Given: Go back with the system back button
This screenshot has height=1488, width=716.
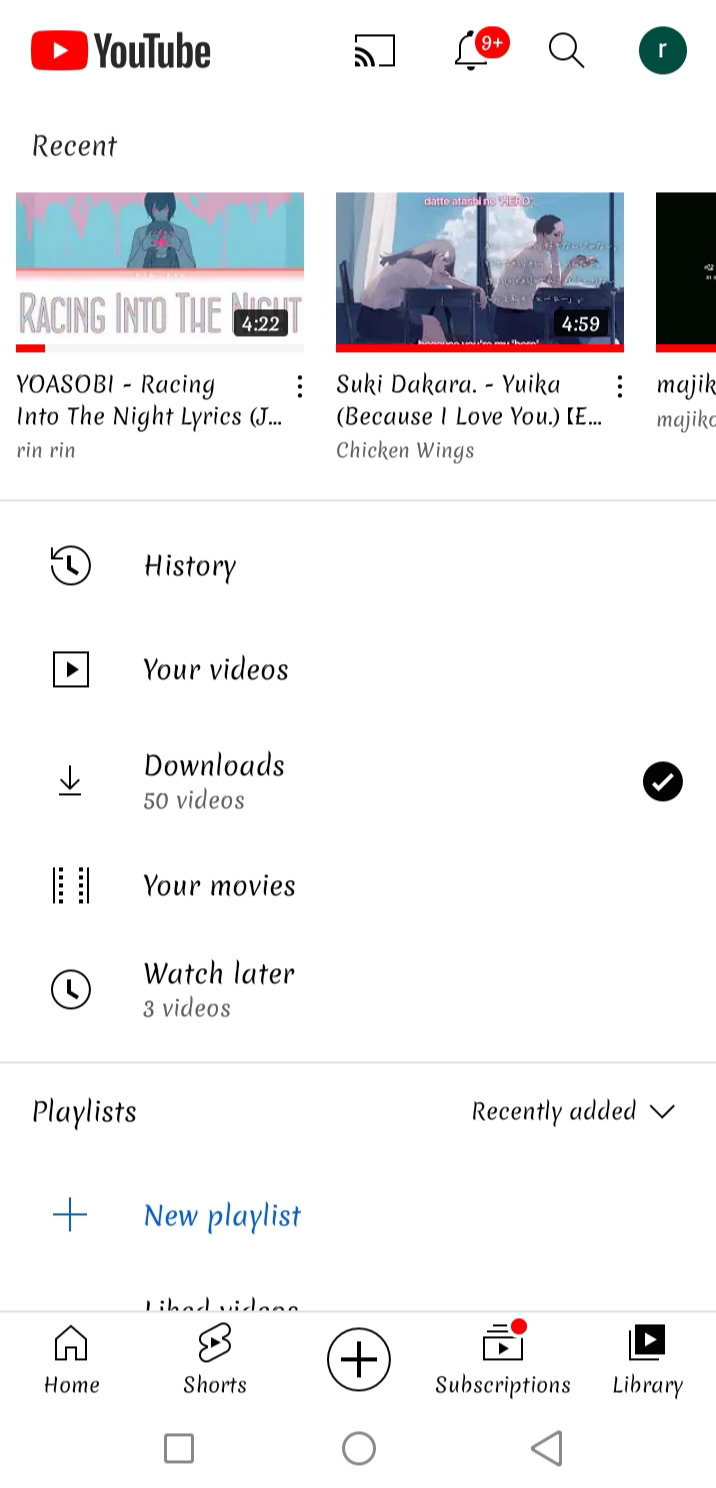Looking at the screenshot, I should click(547, 1448).
